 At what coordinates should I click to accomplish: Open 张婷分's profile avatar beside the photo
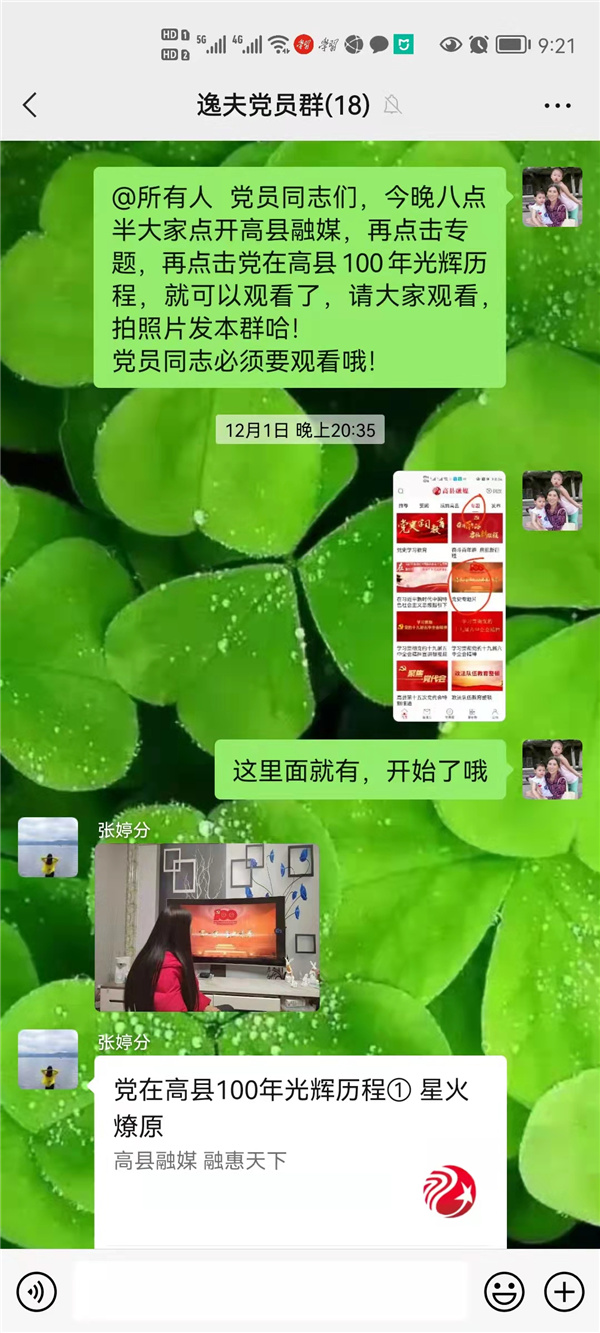point(48,847)
